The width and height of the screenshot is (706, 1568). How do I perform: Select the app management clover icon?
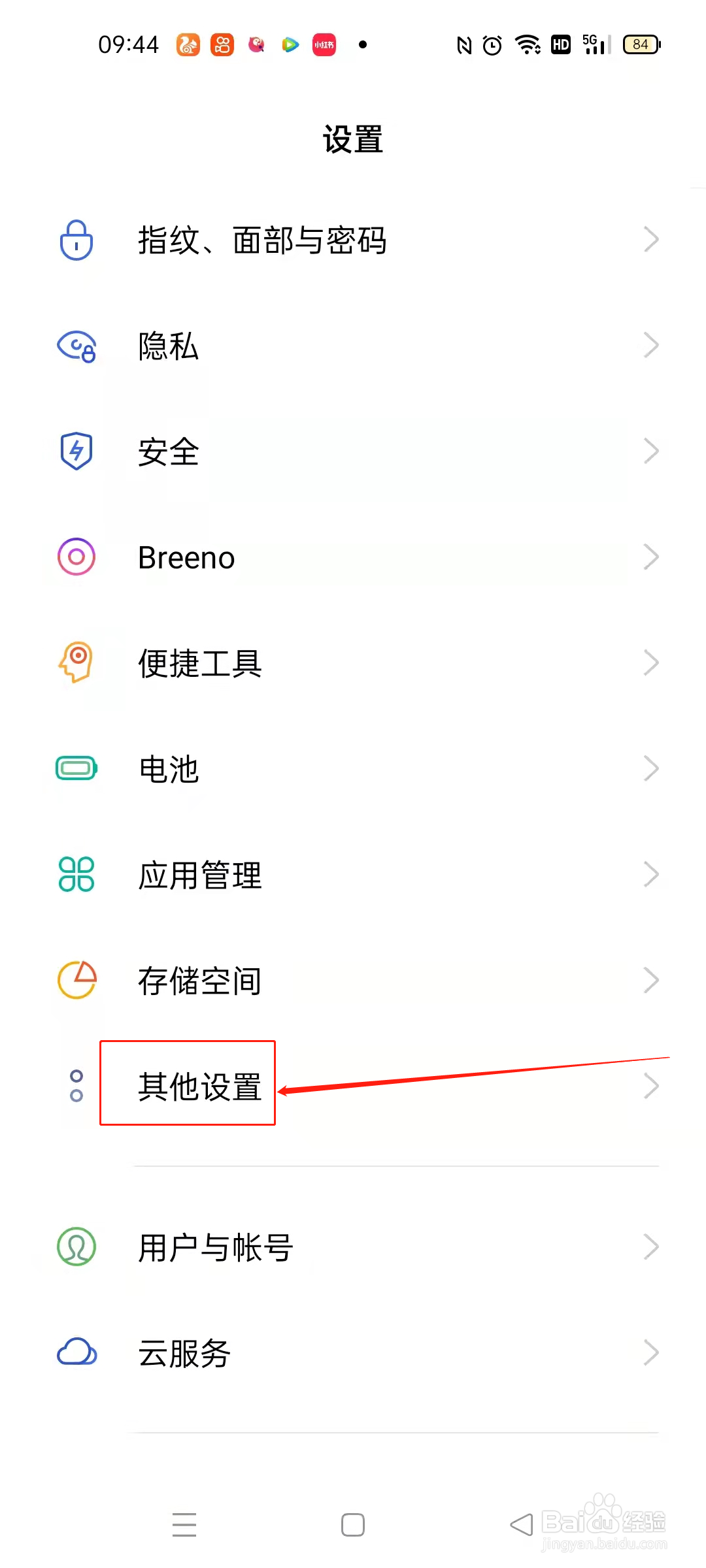(76, 875)
